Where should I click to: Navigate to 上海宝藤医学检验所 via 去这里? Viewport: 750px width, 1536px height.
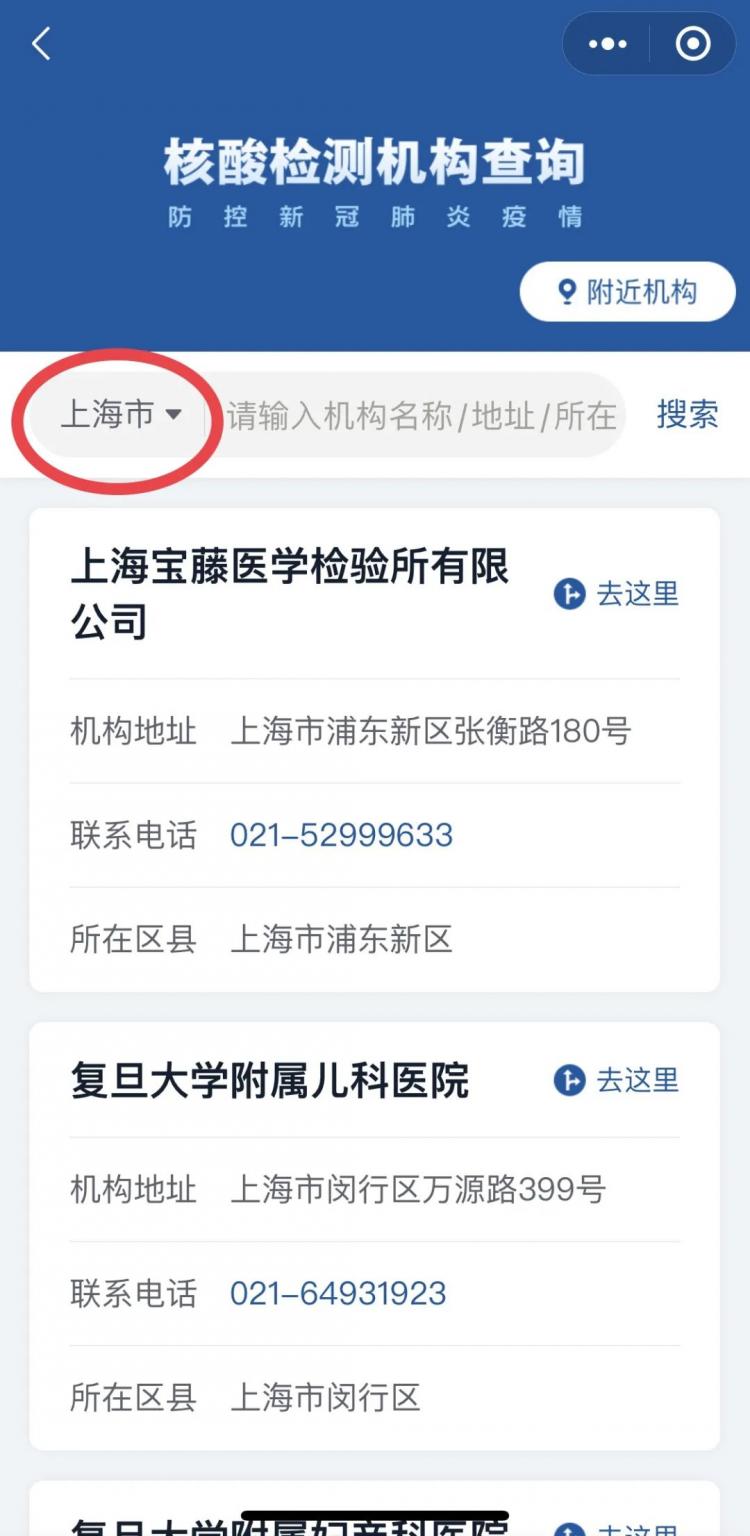pos(617,594)
